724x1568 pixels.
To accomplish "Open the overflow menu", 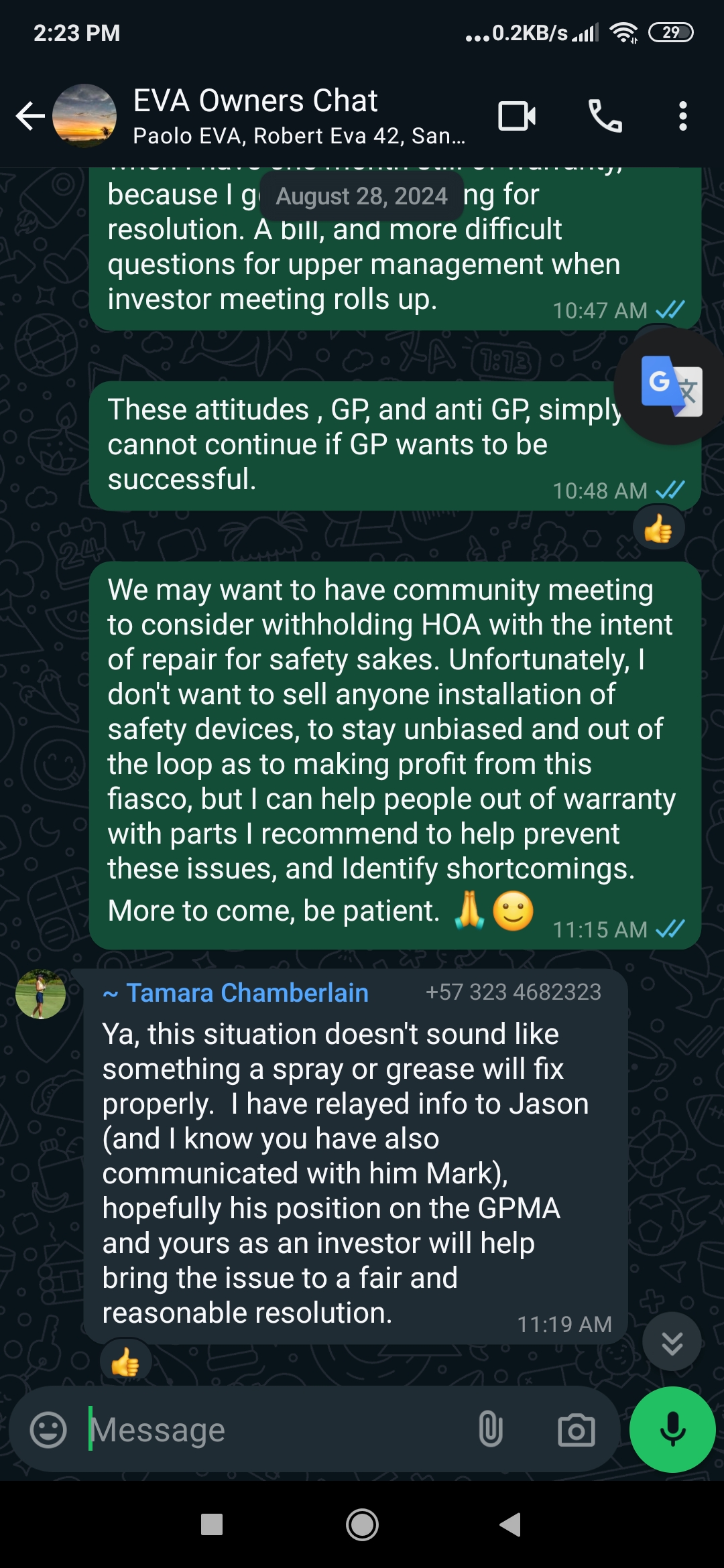I will tap(682, 116).
